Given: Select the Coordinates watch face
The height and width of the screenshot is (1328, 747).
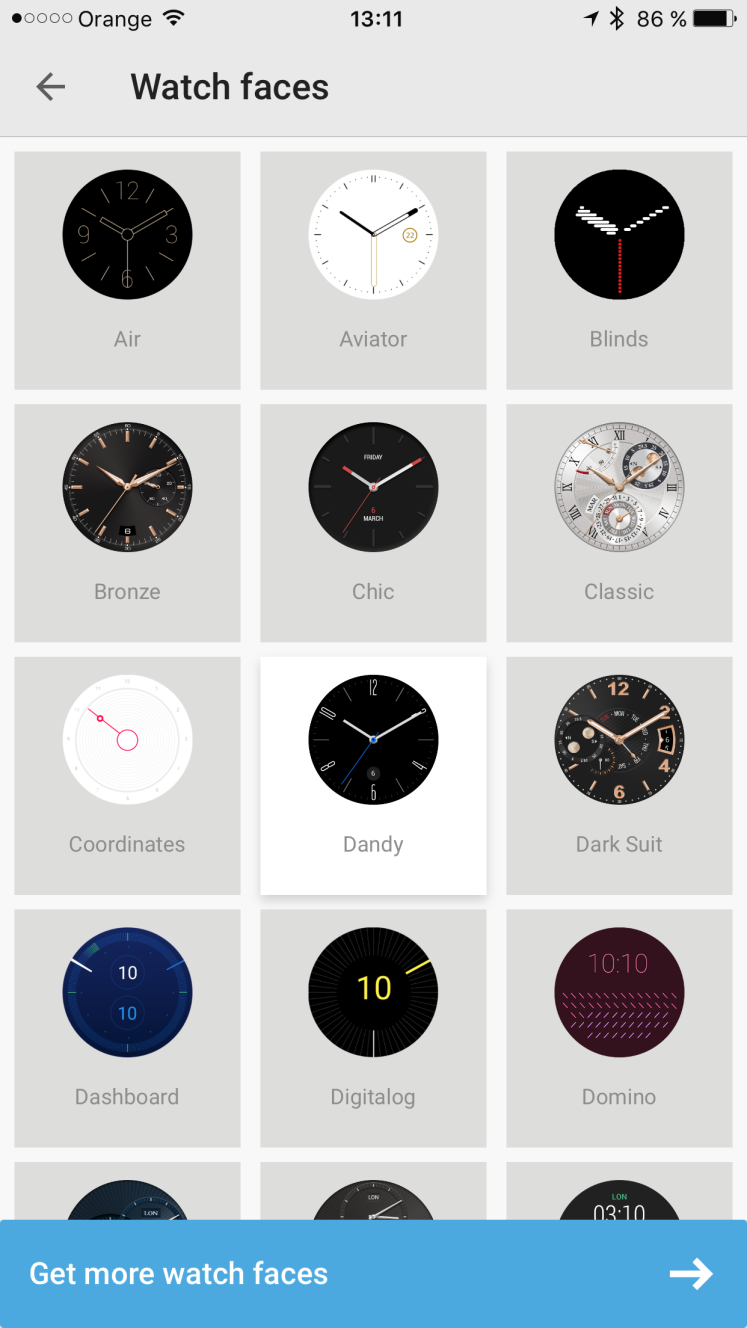Looking at the screenshot, I should pos(127,776).
